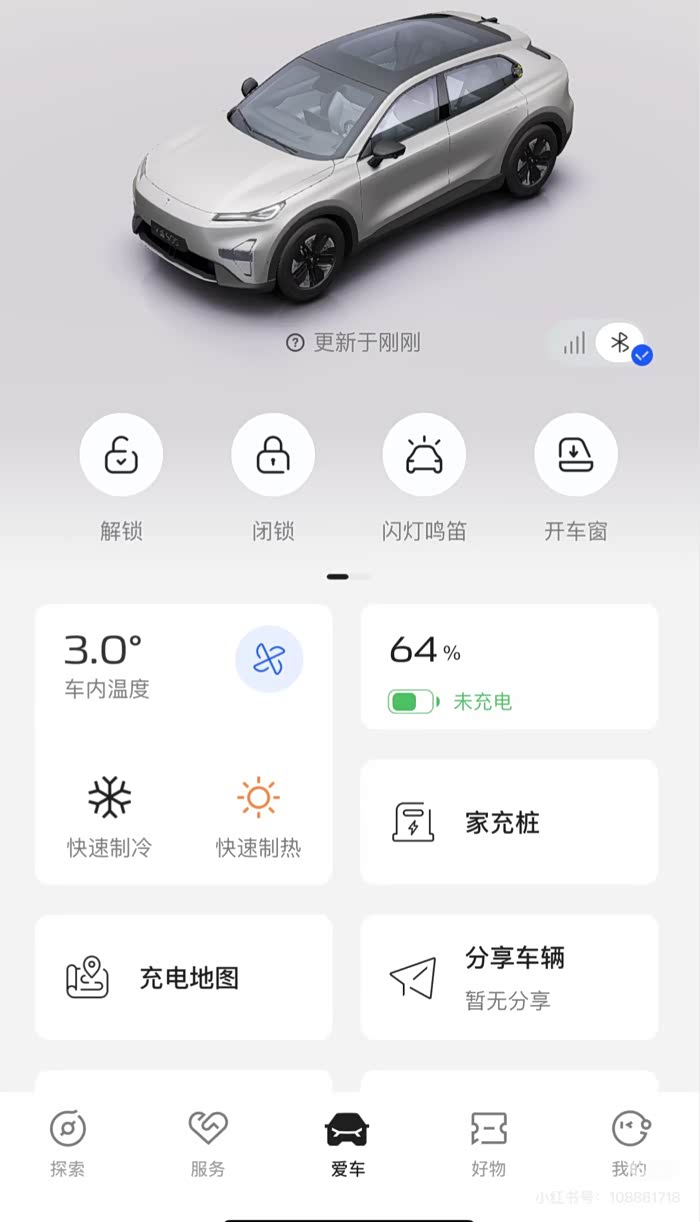Open the 我的 profile tab
The width and height of the screenshot is (700, 1222).
[x=630, y=1144]
